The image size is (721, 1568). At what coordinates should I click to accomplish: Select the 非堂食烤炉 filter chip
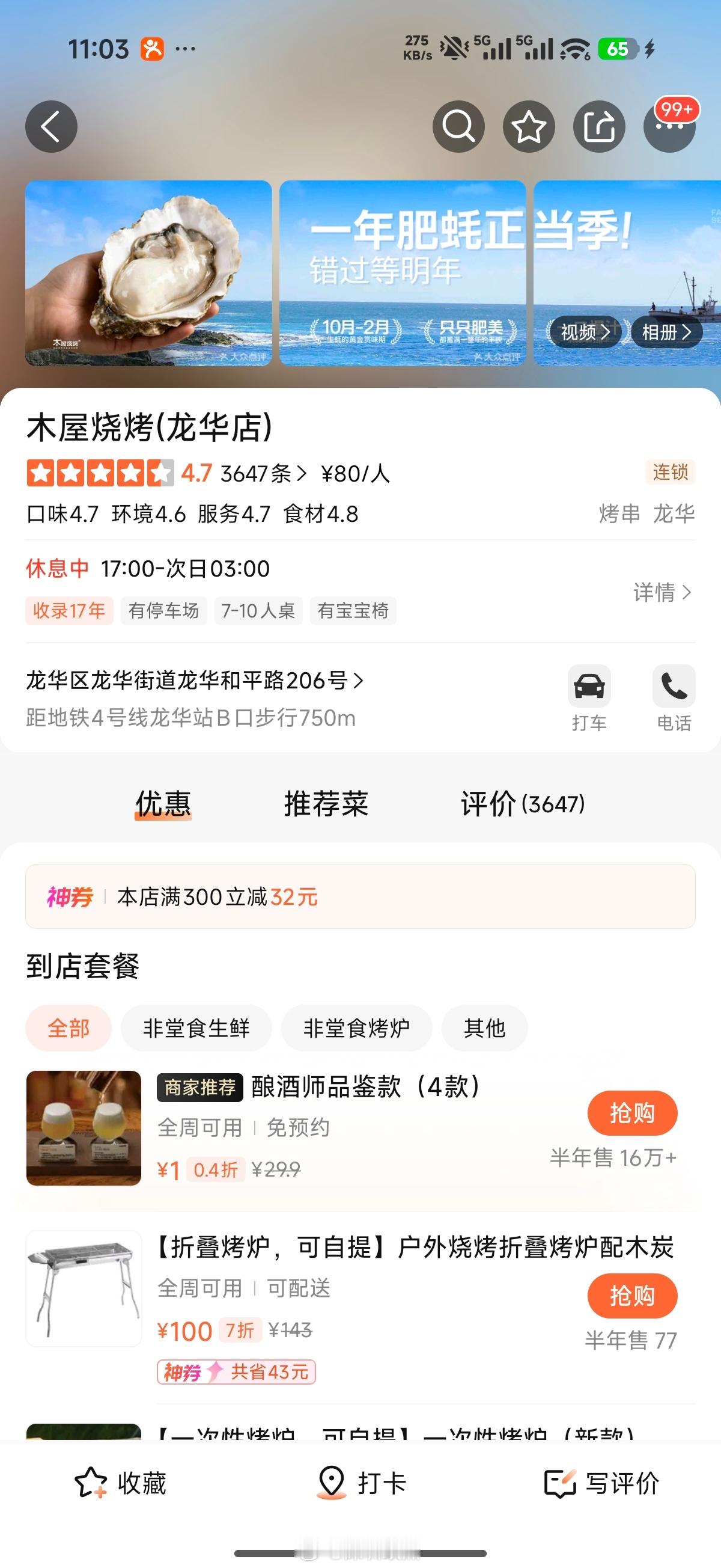point(356,1027)
